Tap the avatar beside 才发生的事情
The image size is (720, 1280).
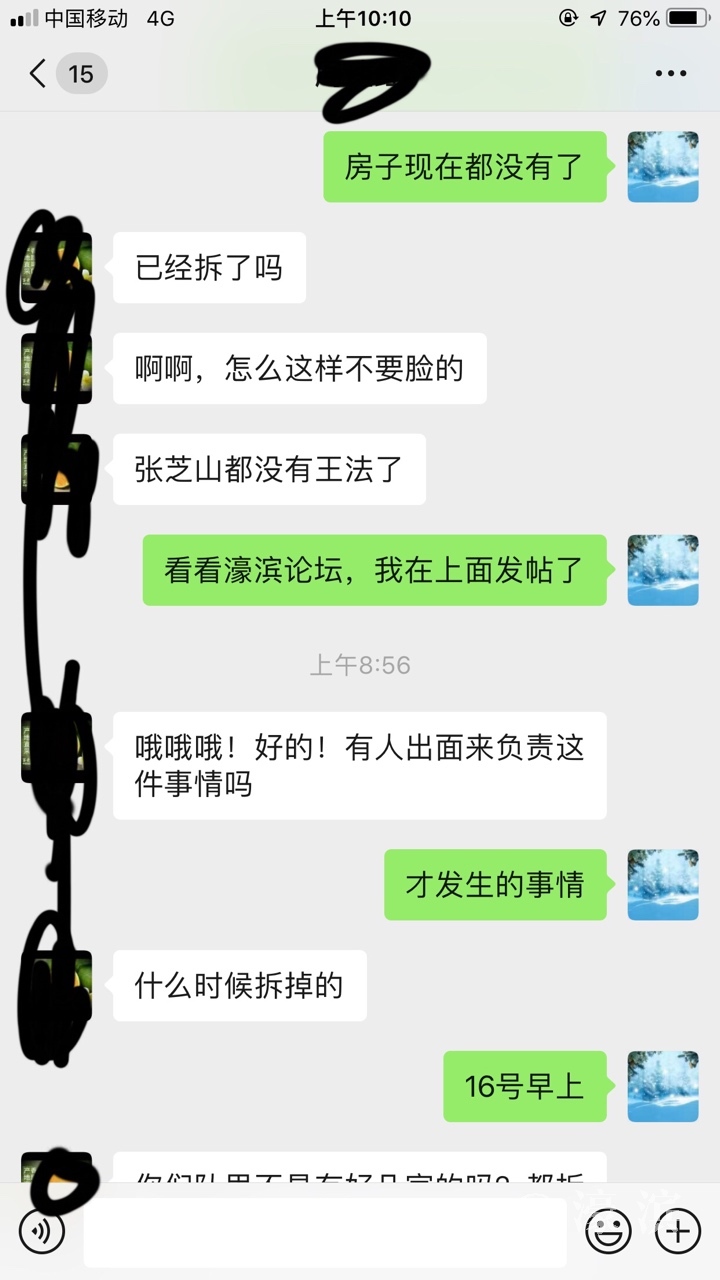[x=662, y=885]
